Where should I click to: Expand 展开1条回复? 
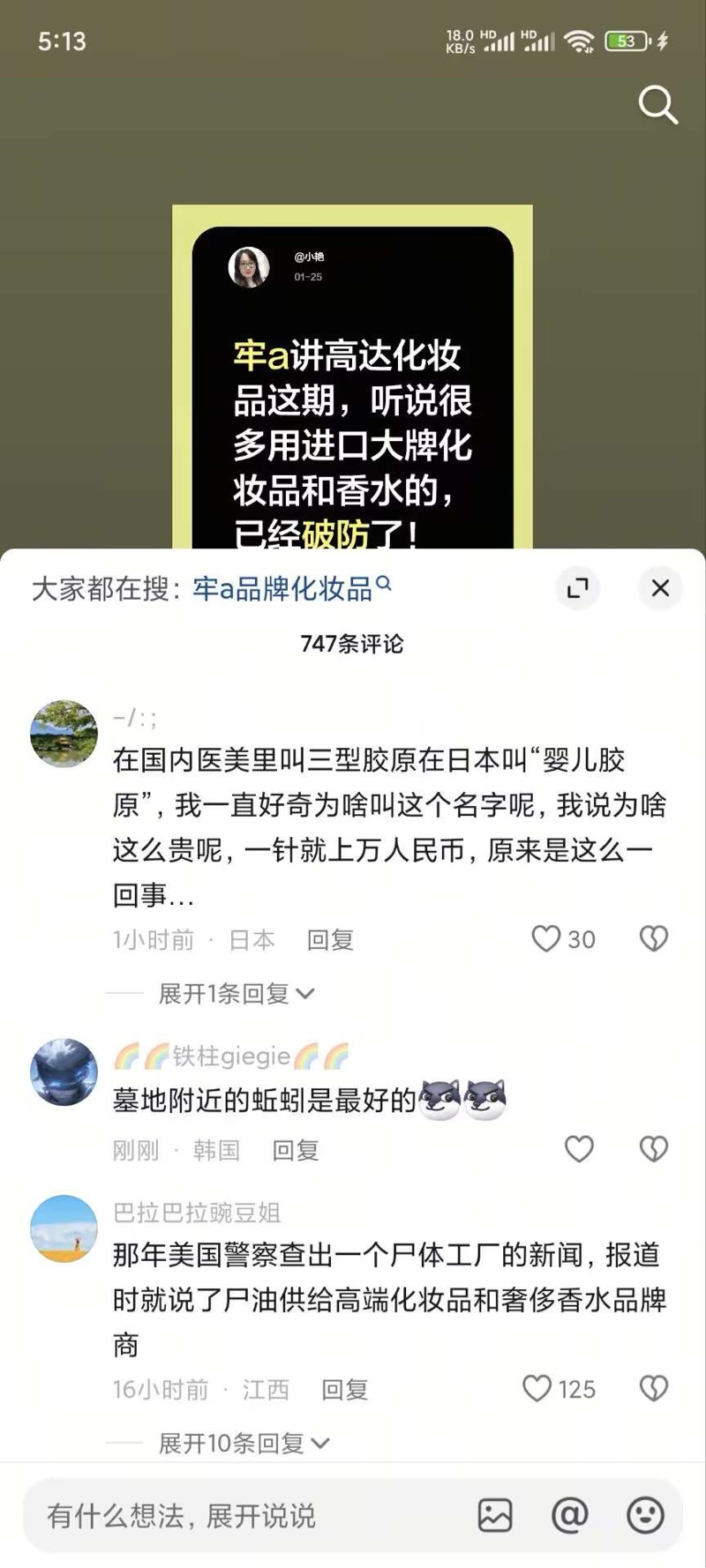click(236, 994)
